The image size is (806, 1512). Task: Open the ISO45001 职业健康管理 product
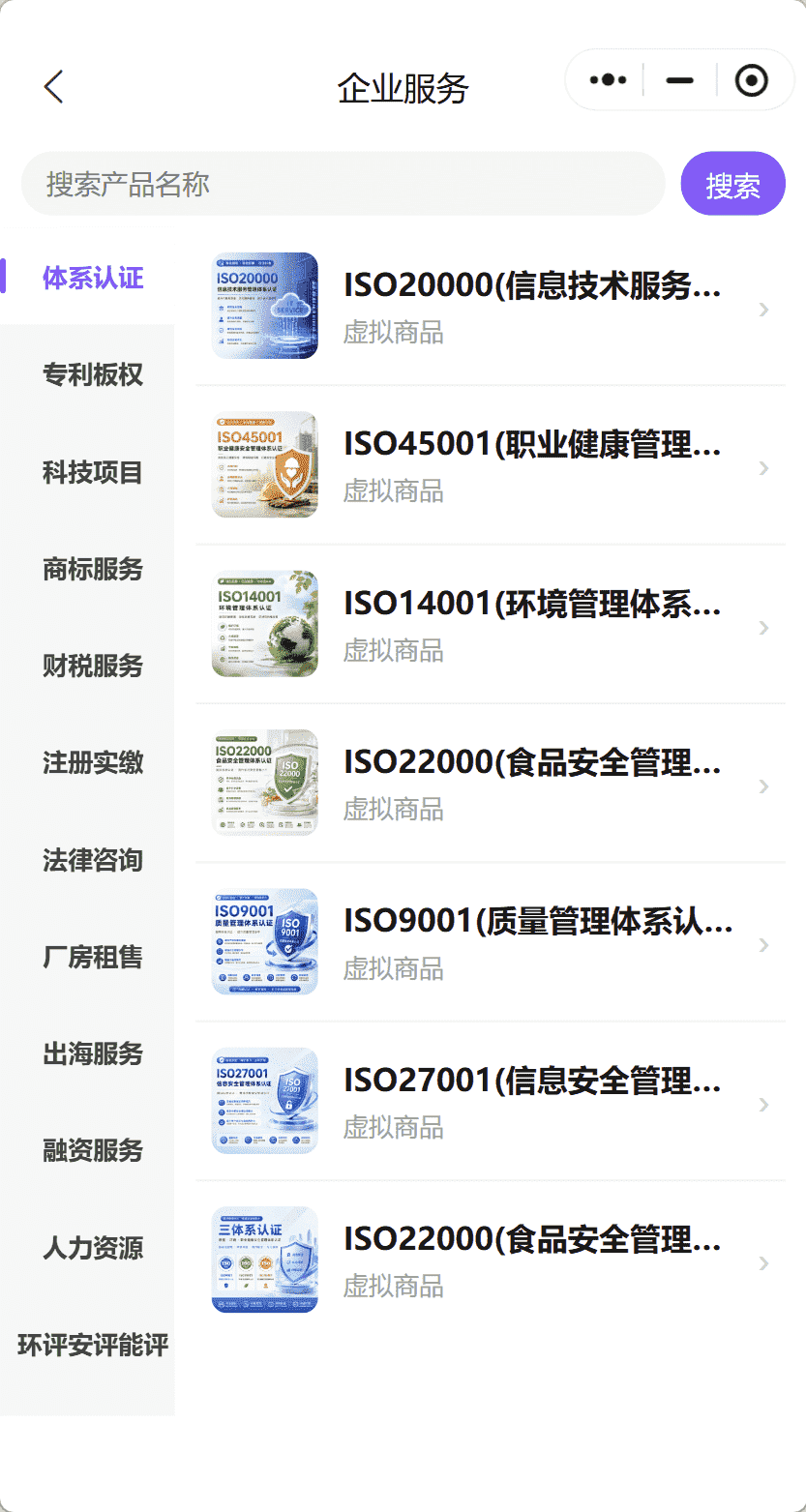[491, 465]
